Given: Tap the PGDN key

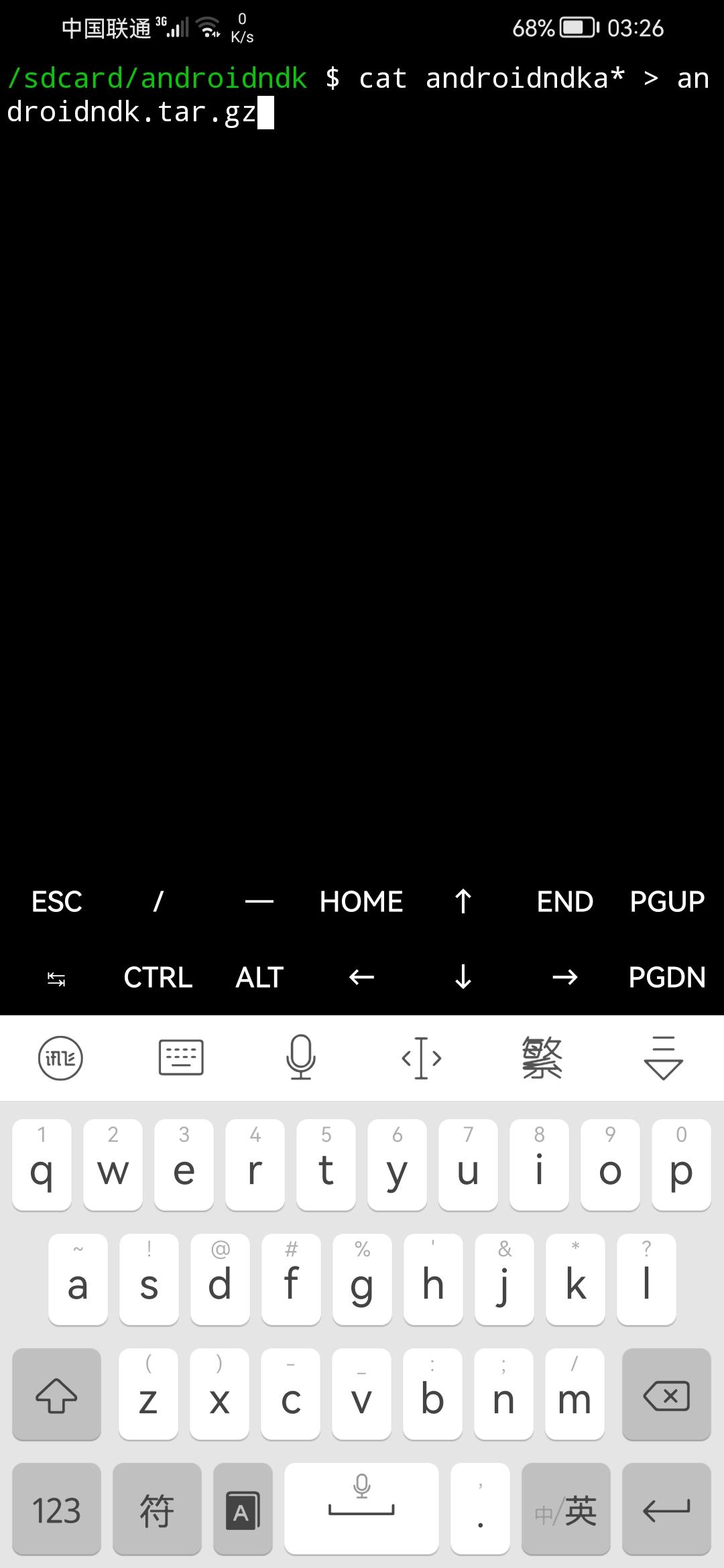Looking at the screenshot, I should [x=667, y=978].
